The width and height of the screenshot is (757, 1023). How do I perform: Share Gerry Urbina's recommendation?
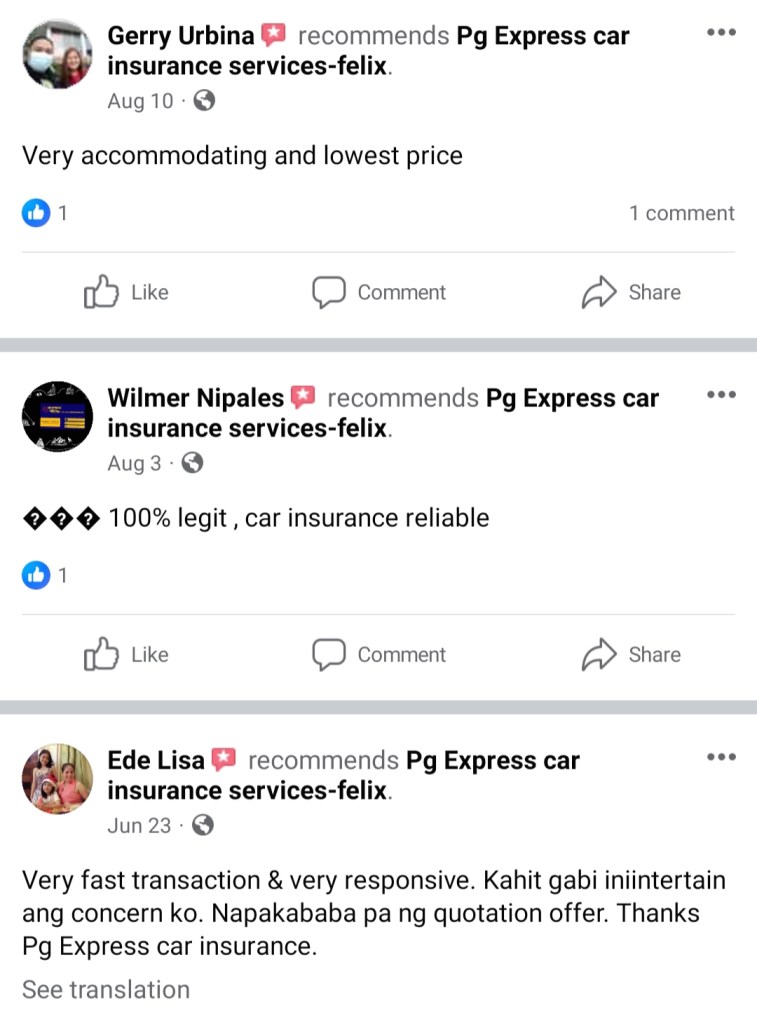coord(631,293)
